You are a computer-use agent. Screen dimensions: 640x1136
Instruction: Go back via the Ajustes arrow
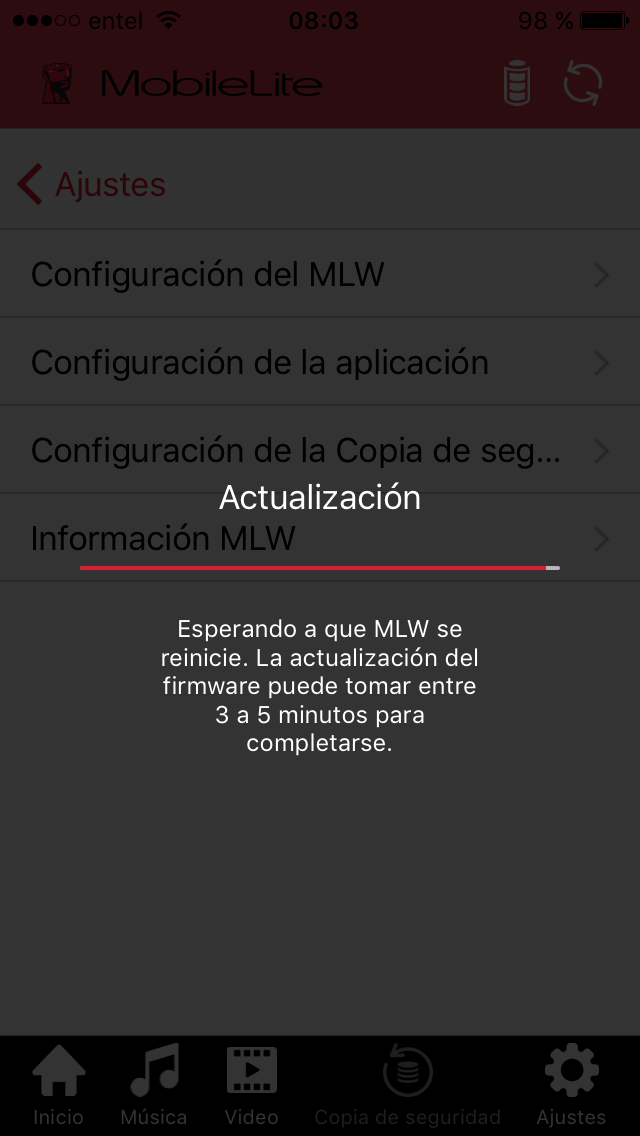click(92, 184)
